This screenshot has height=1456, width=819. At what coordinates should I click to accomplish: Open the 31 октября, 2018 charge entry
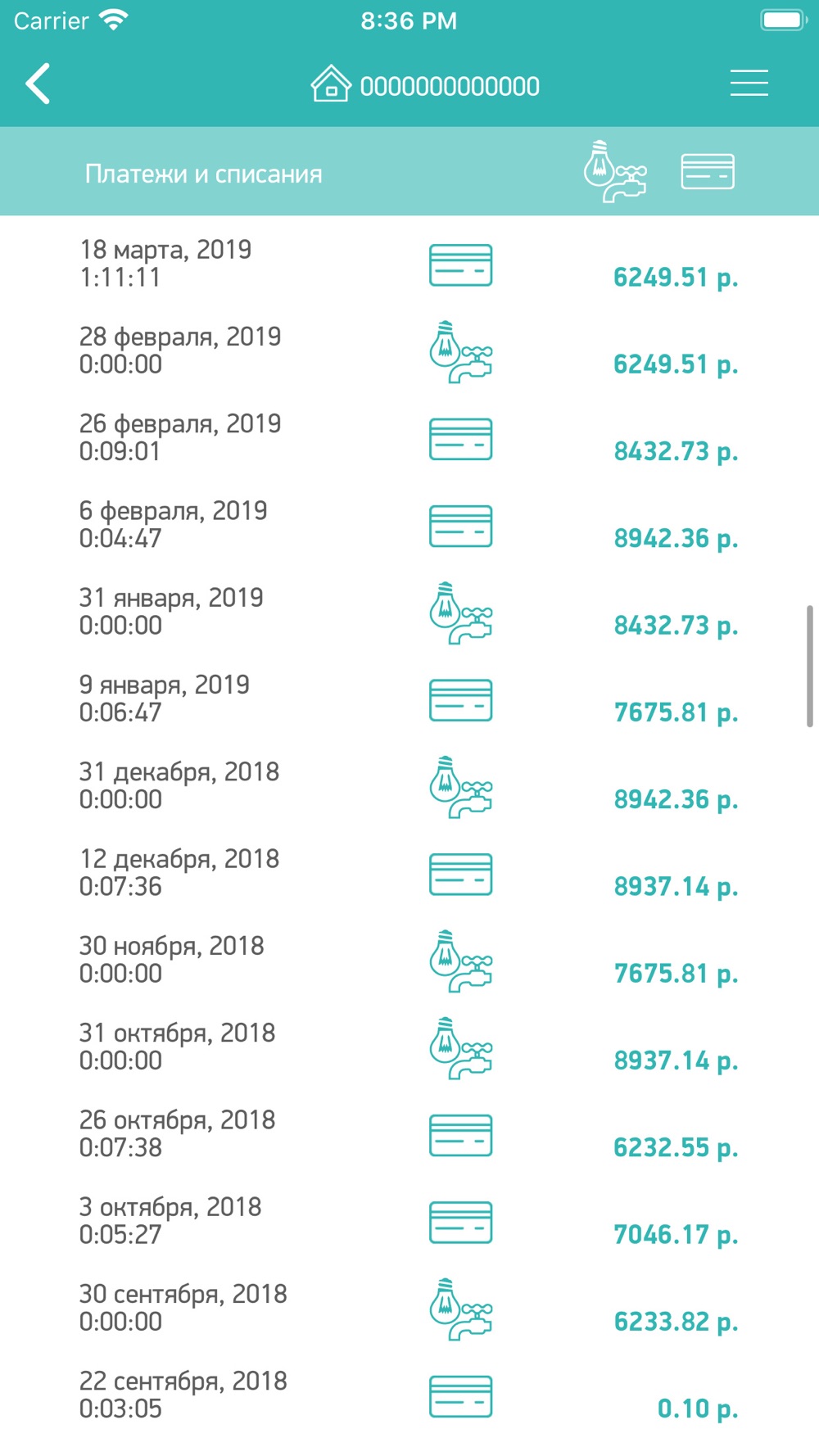coord(409,1047)
